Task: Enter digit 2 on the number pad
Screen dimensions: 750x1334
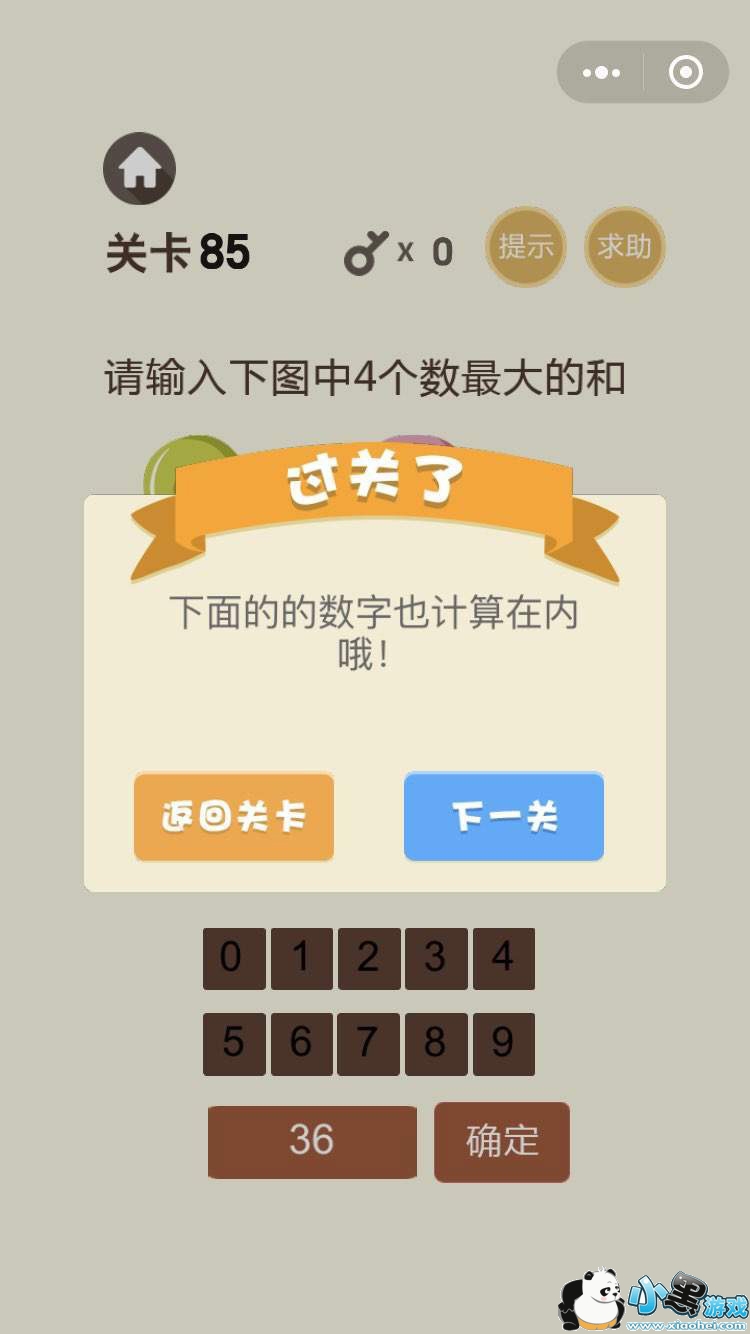Action: click(x=368, y=959)
